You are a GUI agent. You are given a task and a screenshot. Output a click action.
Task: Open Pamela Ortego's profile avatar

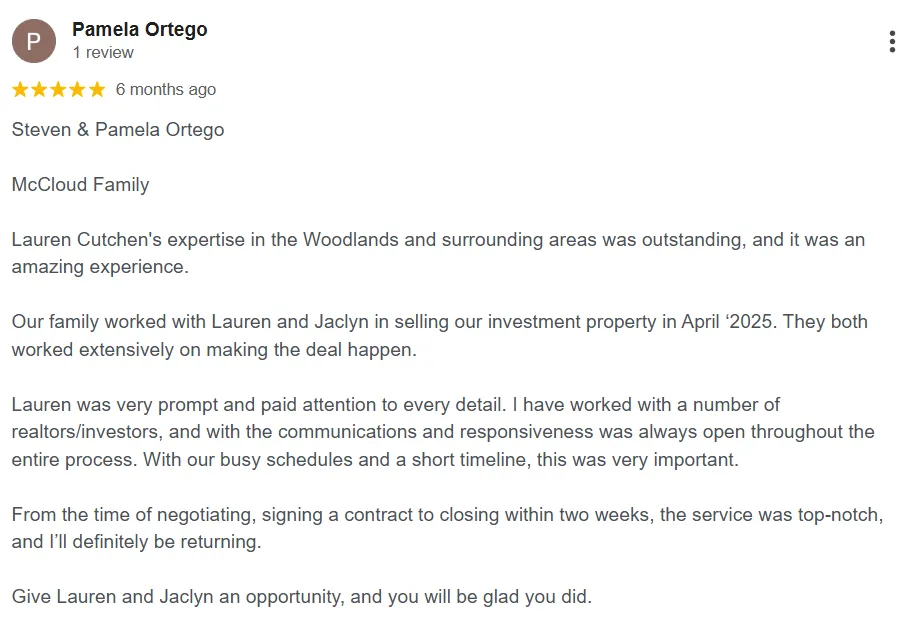(34, 41)
